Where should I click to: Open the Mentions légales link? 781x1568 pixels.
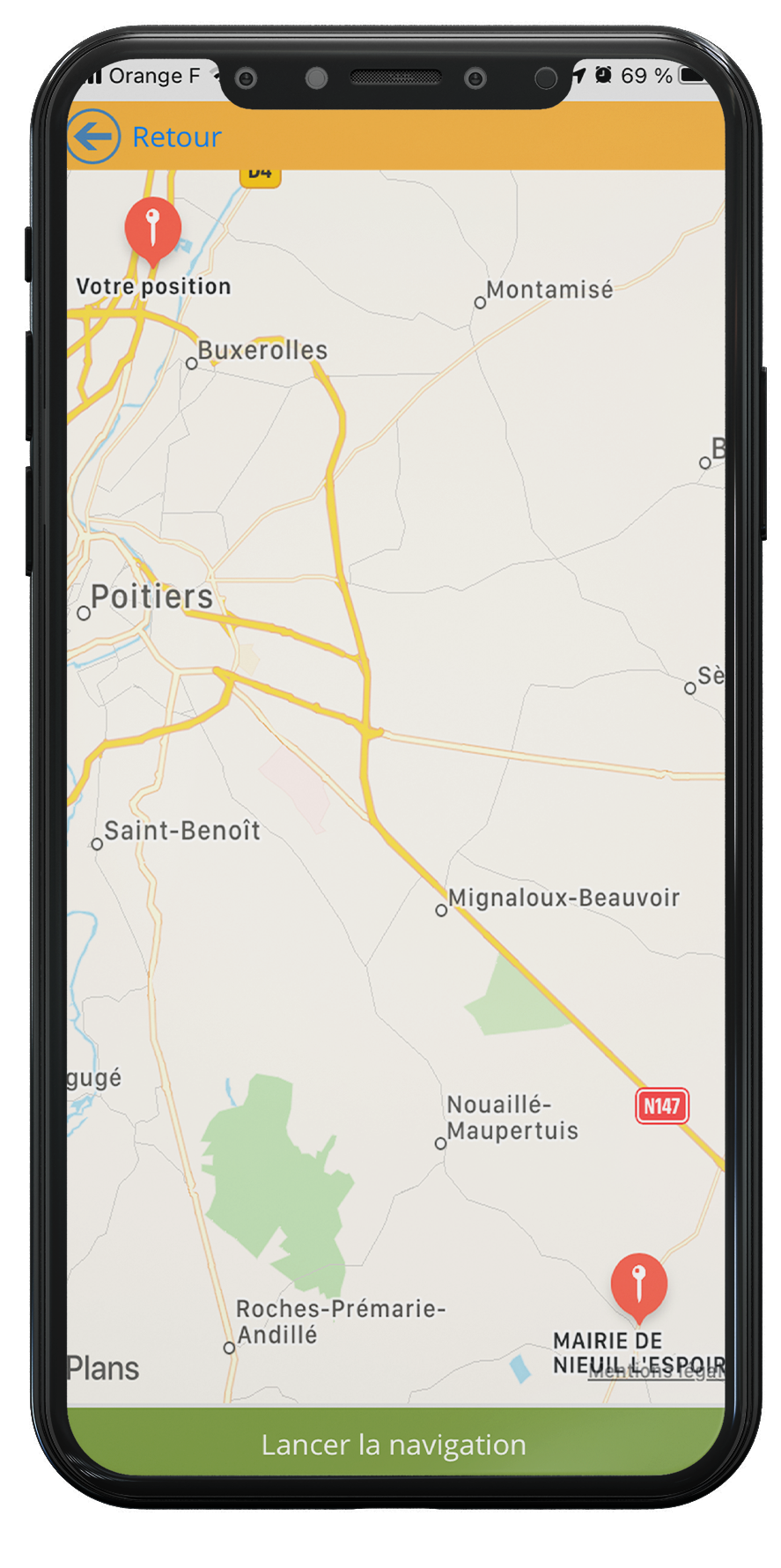point(655,1372)
